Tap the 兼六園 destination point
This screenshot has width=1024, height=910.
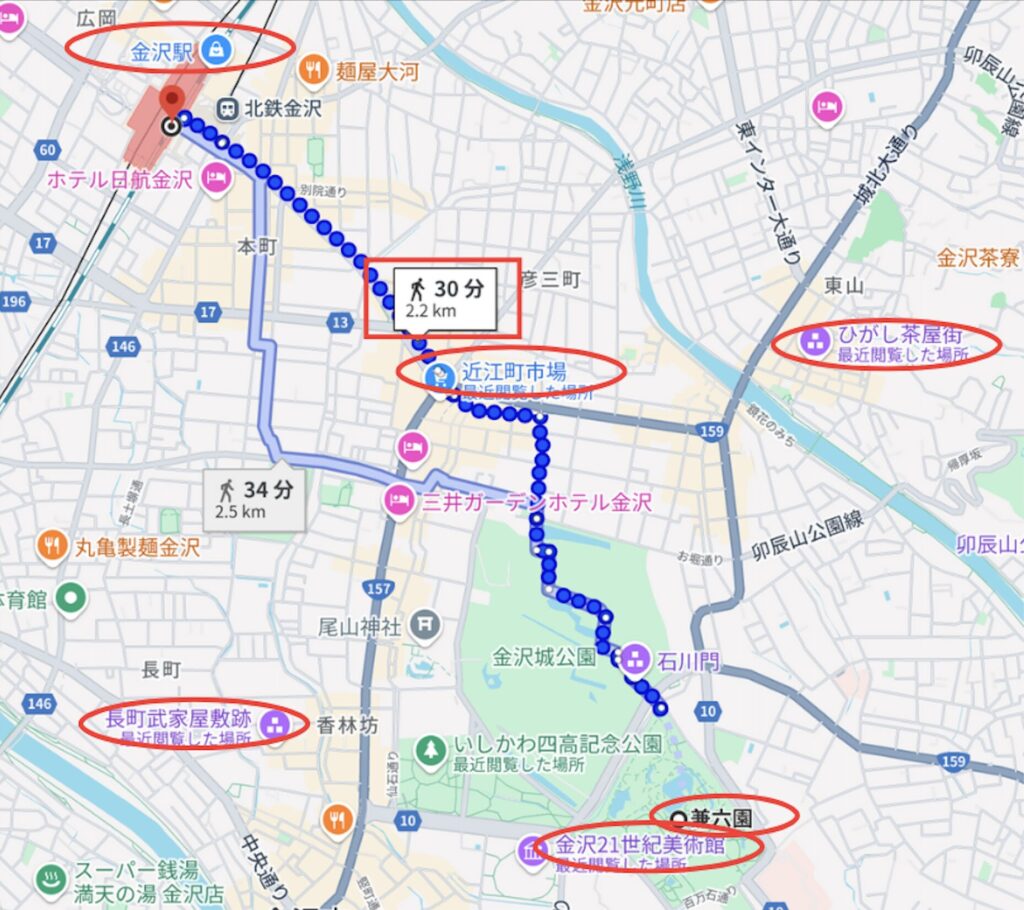[x=680, y=815]
